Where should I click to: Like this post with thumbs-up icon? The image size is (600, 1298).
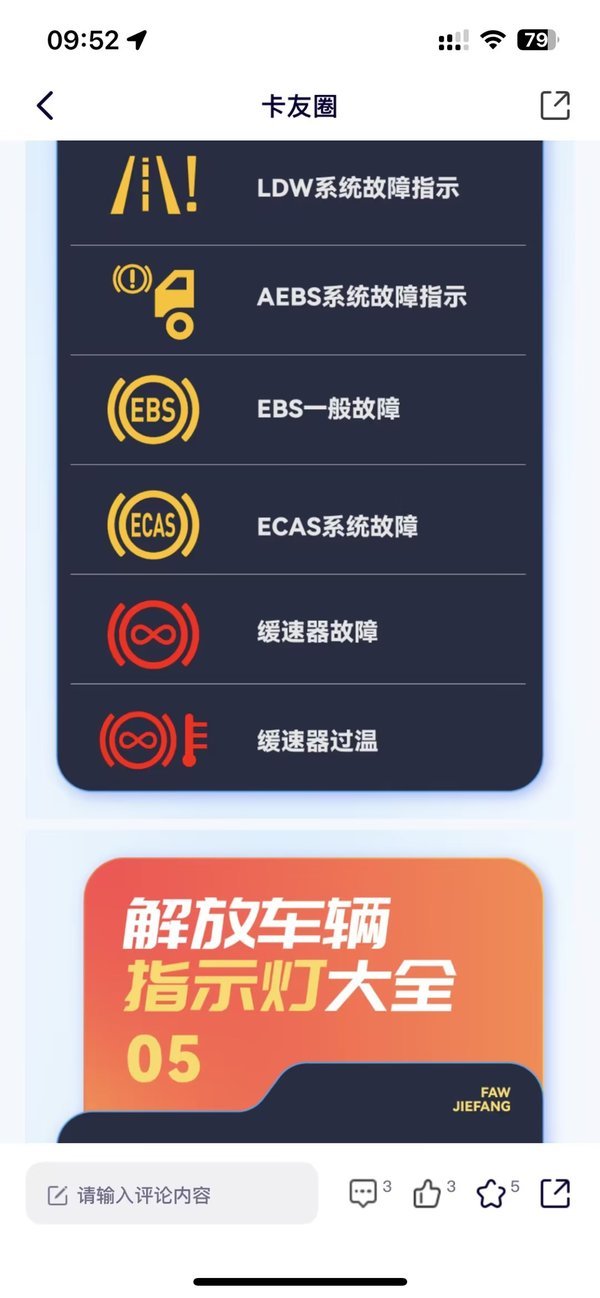coord(427,1193)
